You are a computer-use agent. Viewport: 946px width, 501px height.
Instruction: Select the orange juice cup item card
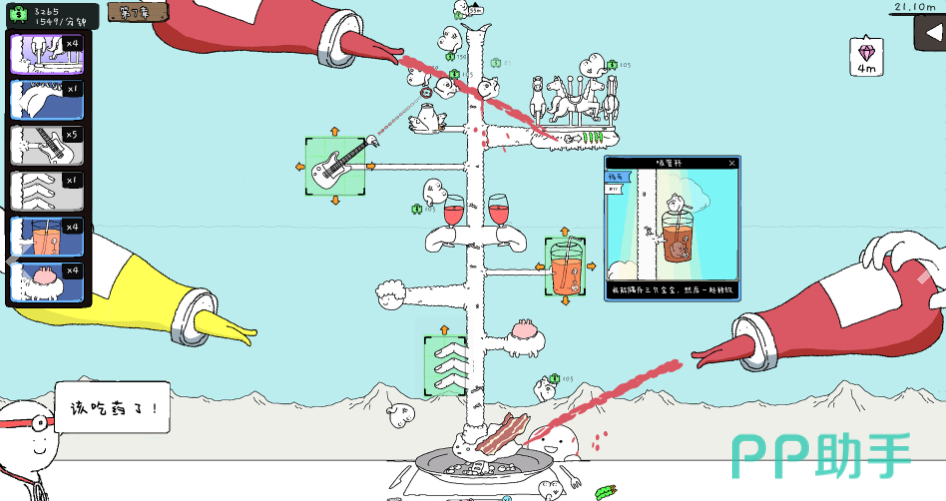(47, 237)
